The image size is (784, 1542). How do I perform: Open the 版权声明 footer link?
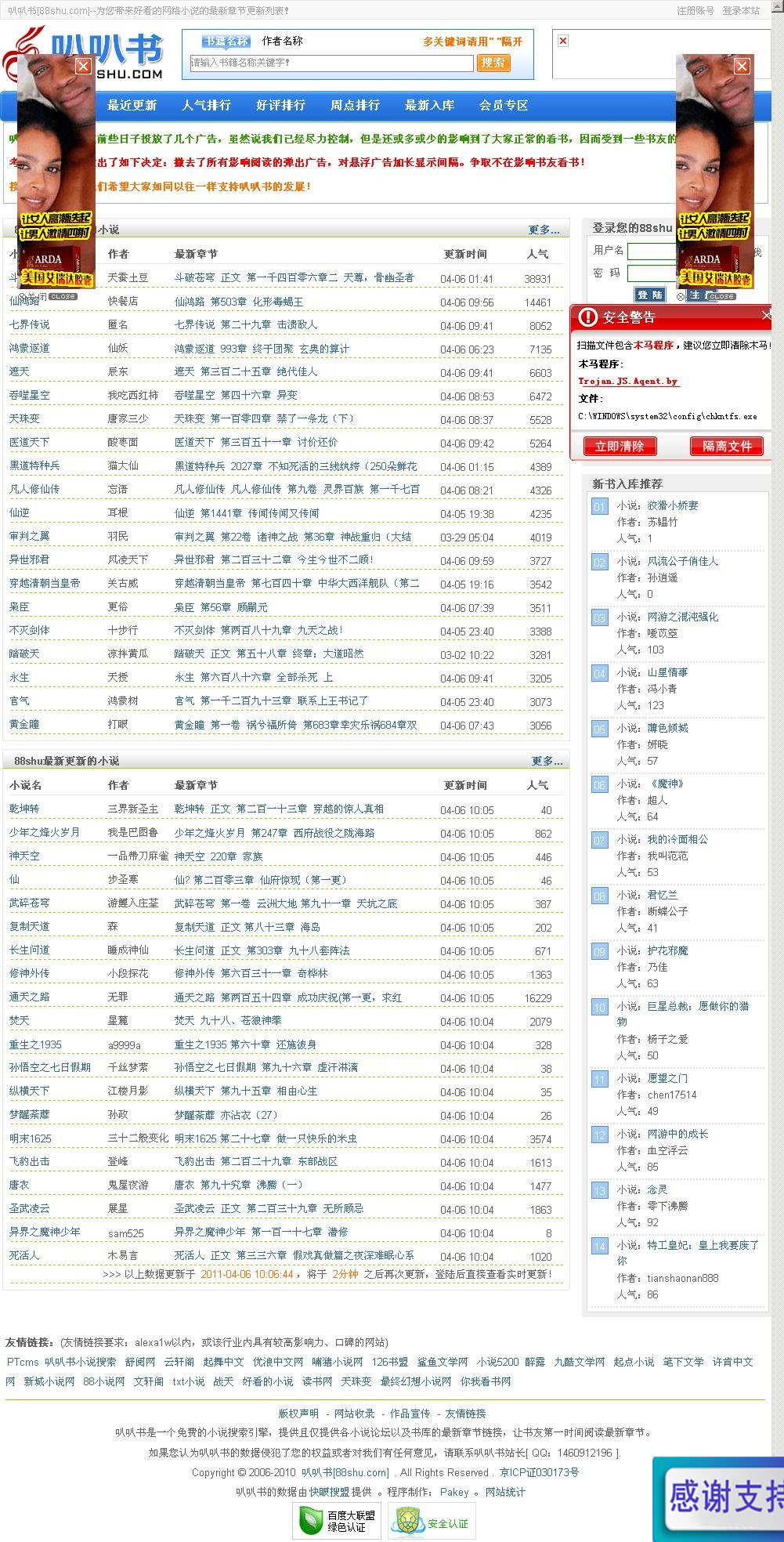coord(298,1413)
